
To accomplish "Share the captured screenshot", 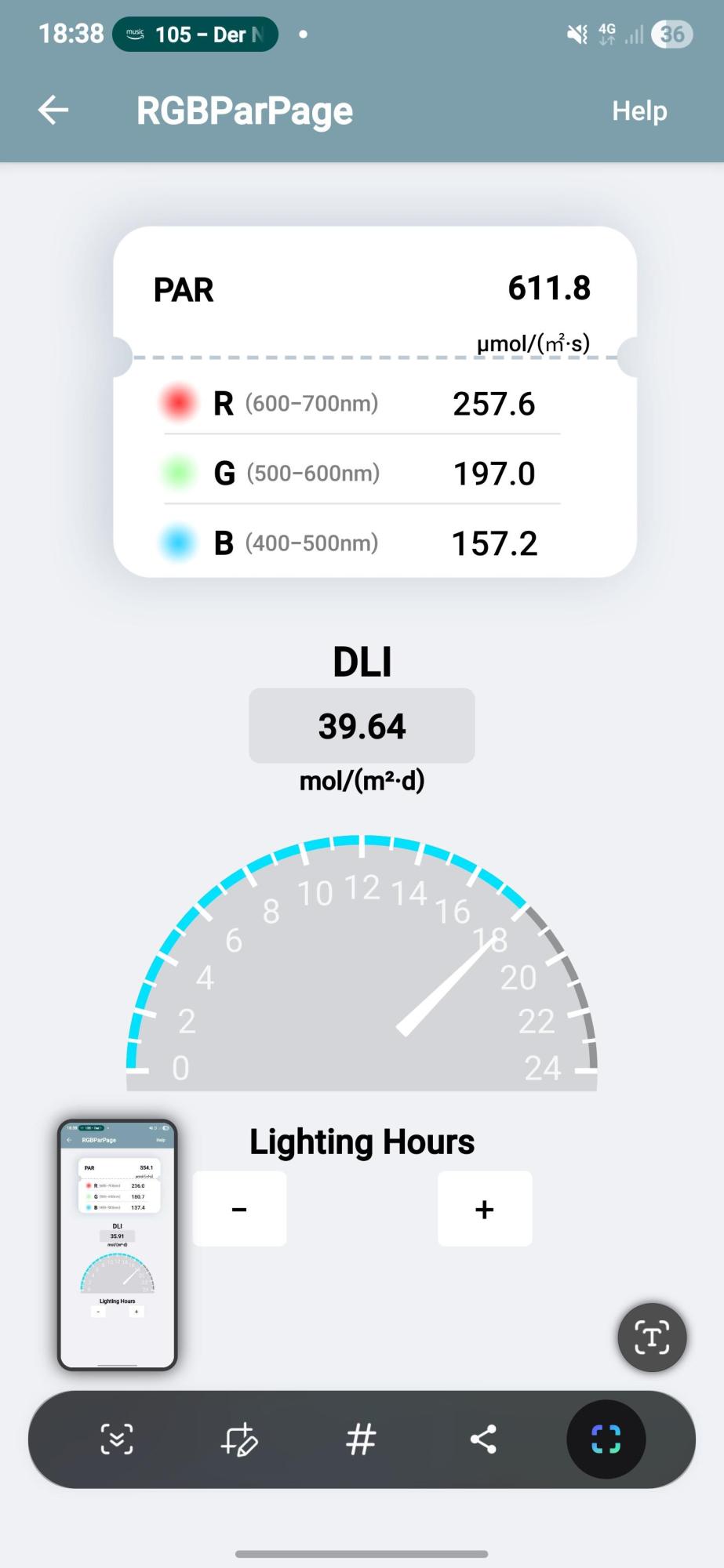I will tap(483, 1439).
